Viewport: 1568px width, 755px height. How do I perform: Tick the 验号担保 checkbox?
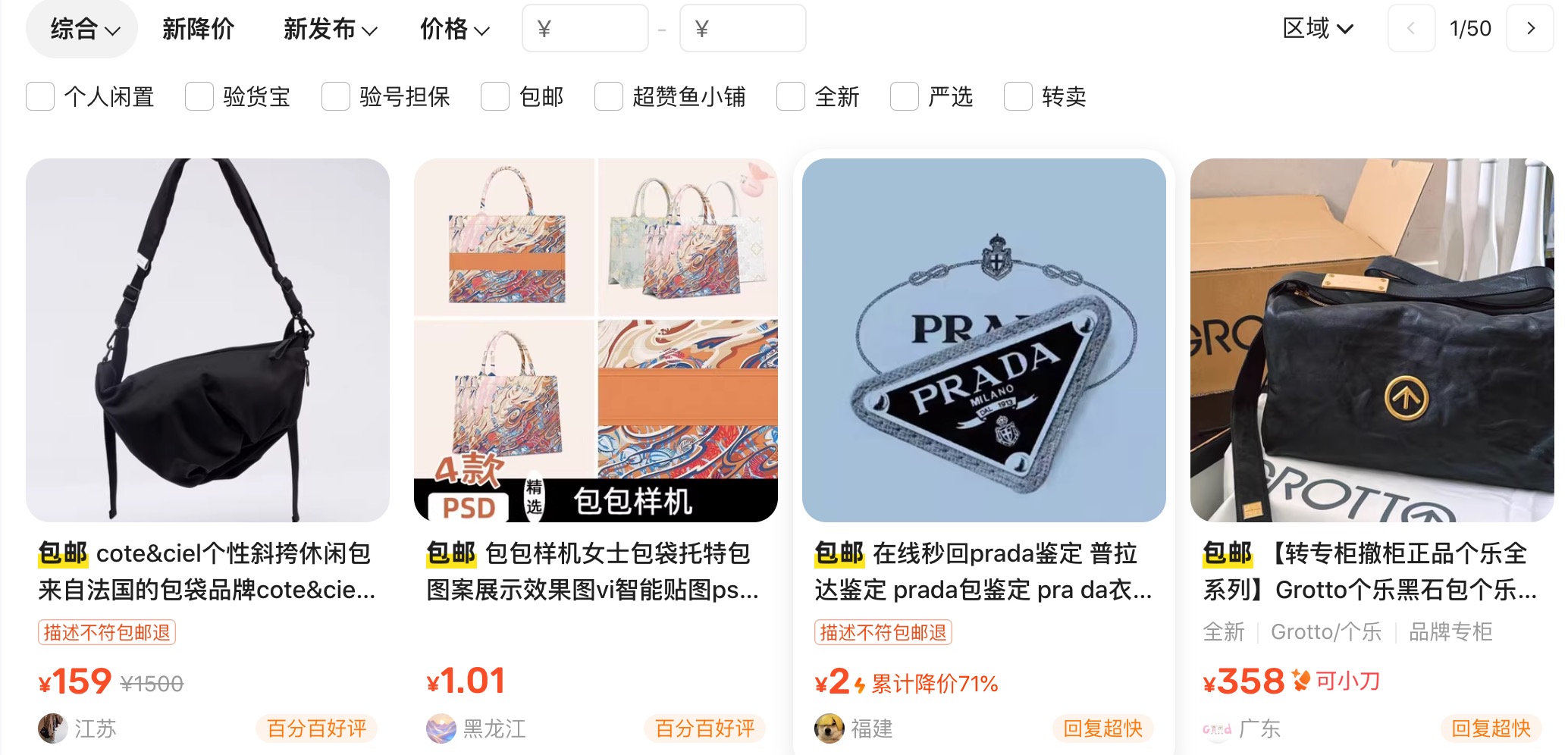336,97
